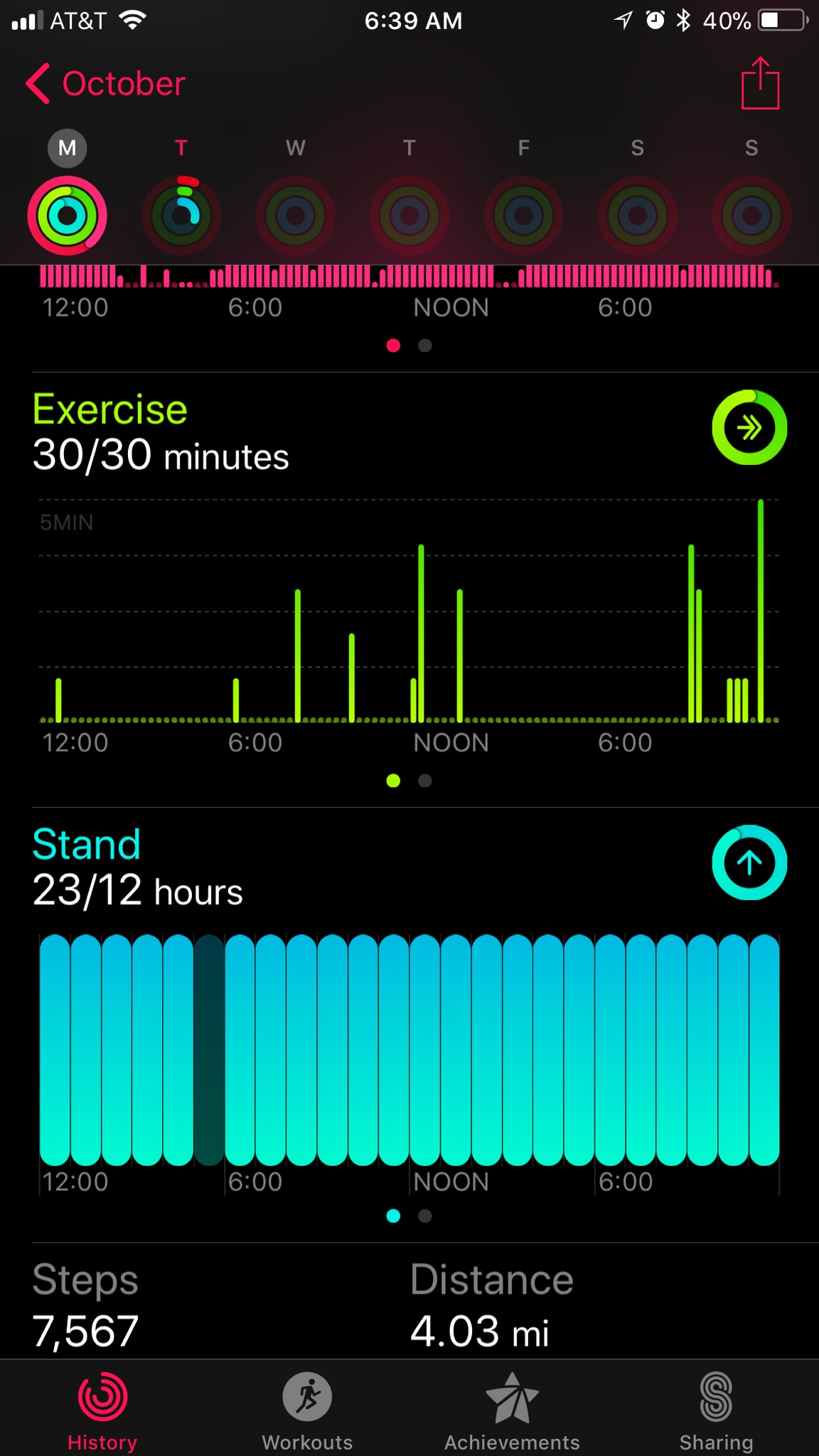Tap the Stand chart page indicator
The width and height of the screenshot is (819, 1456).
pyautogui.click(x=409, y=1216)
